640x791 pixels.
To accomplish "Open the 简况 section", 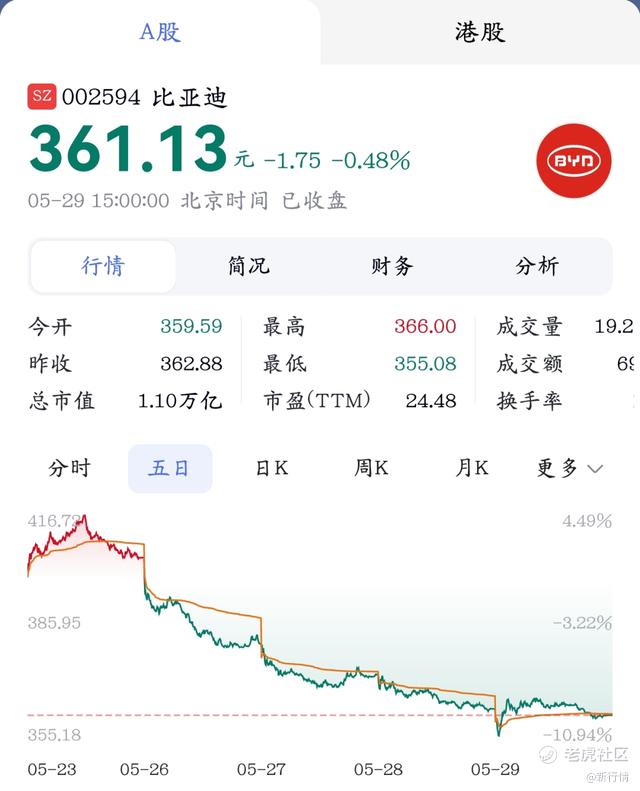I will point(248,266).
